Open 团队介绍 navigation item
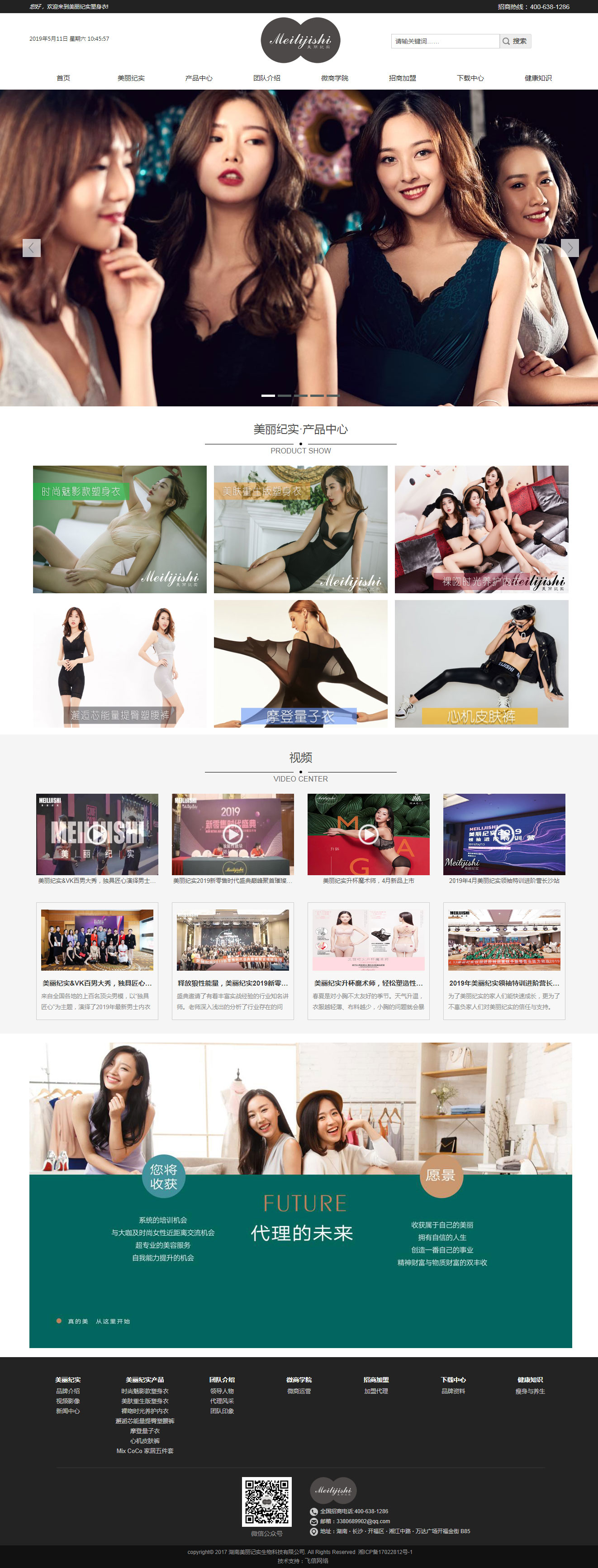Viewport: 598px width, 1568px height. point(266,78)
